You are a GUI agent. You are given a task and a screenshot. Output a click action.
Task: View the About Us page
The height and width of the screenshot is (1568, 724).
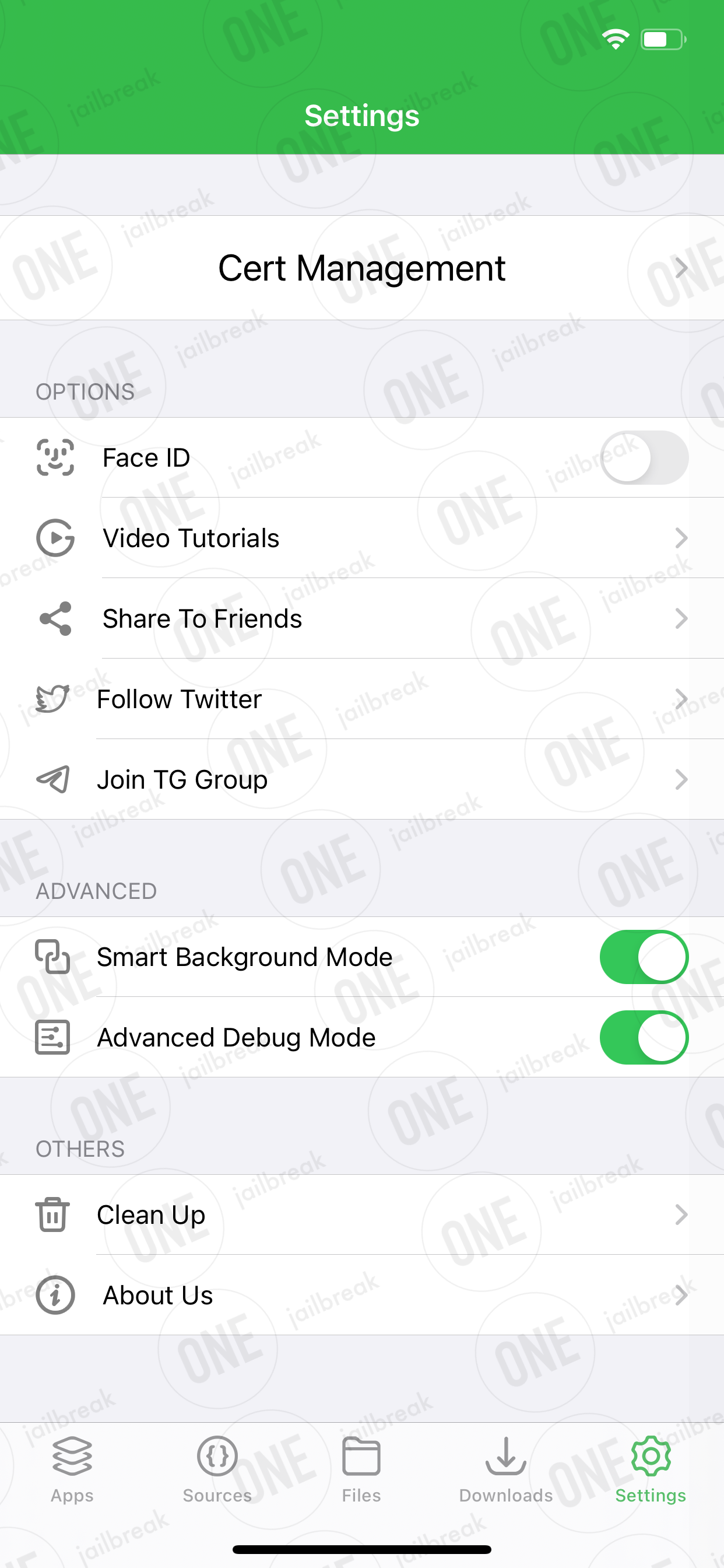362,1296
